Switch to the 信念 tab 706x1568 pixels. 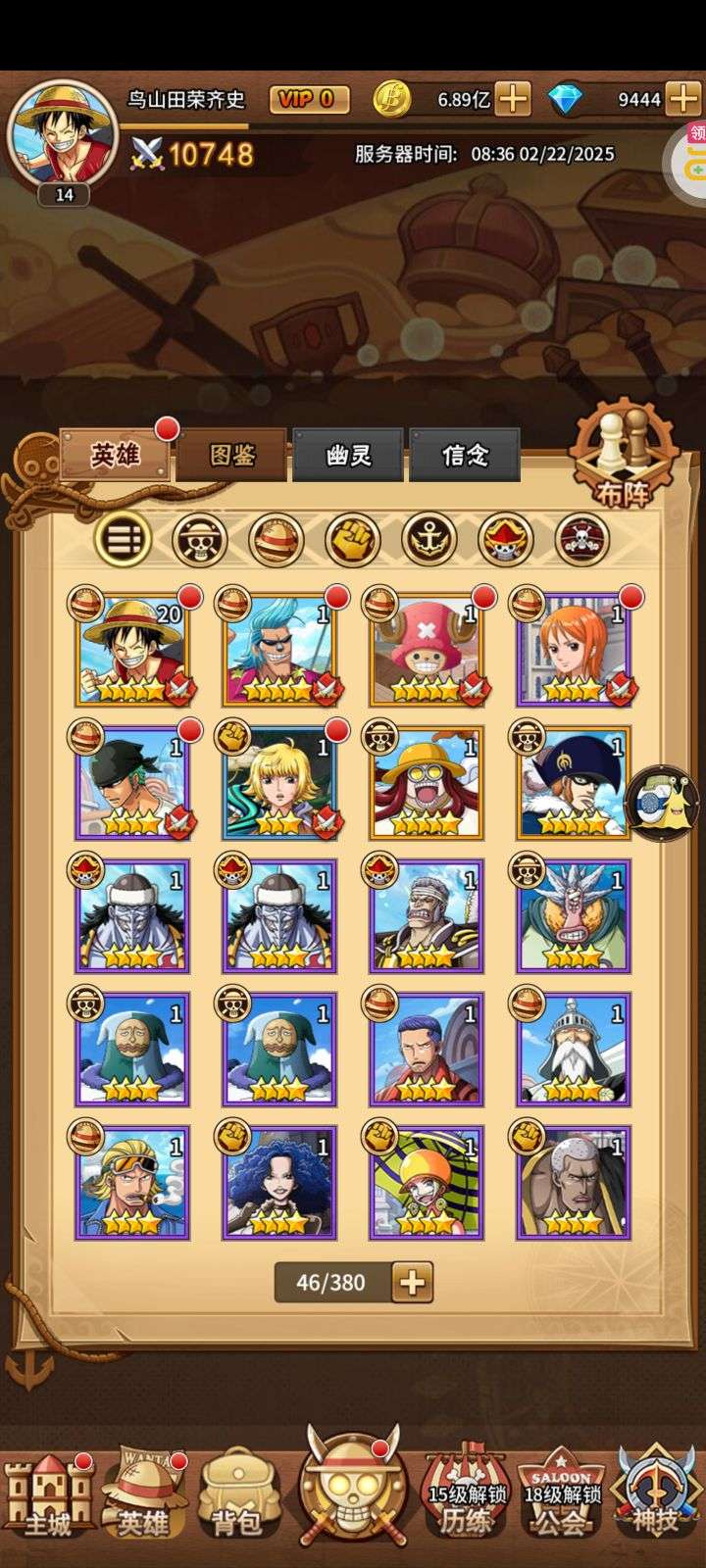tap(464, 455)
